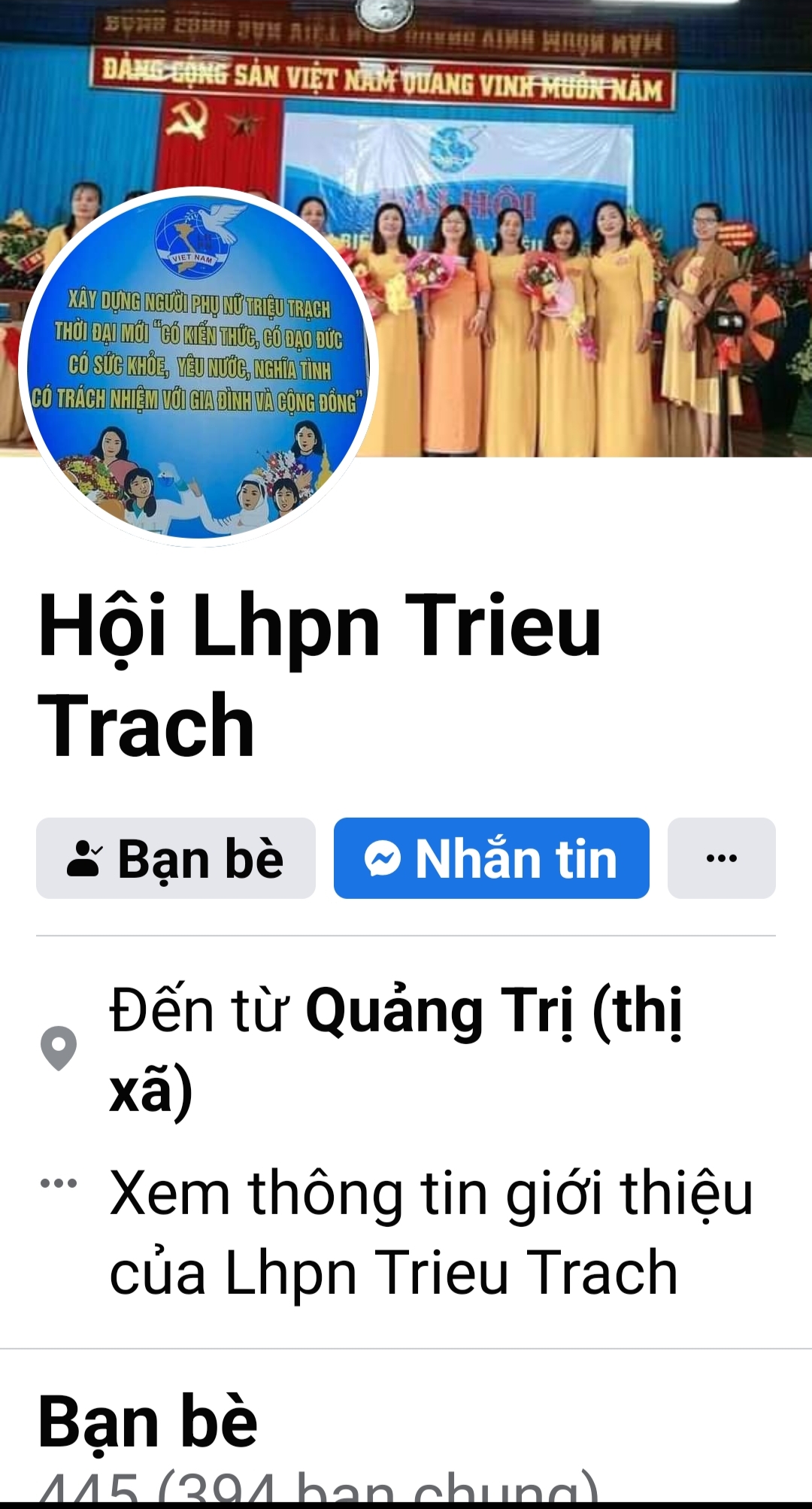Tap the Bạn bè friends button
Screen dimensions: 812x1509
pos(176,858)
